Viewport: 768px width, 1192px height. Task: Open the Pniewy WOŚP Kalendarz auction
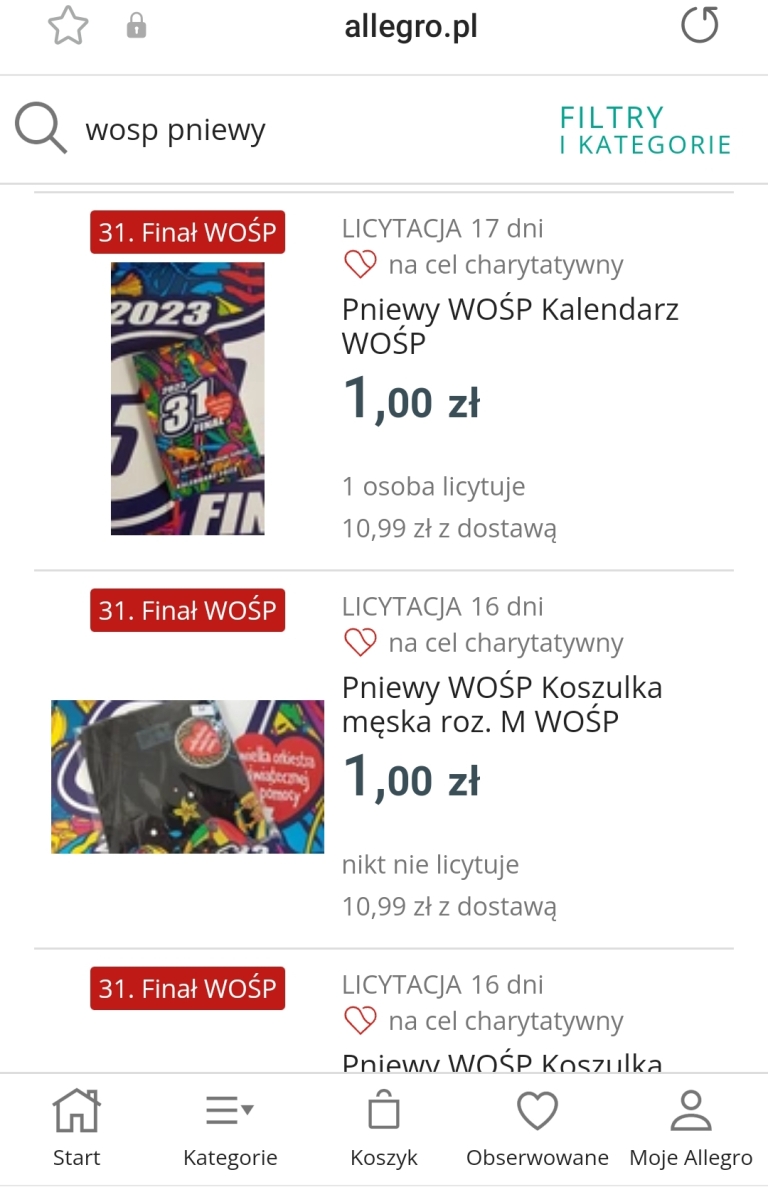click(510, 325)
